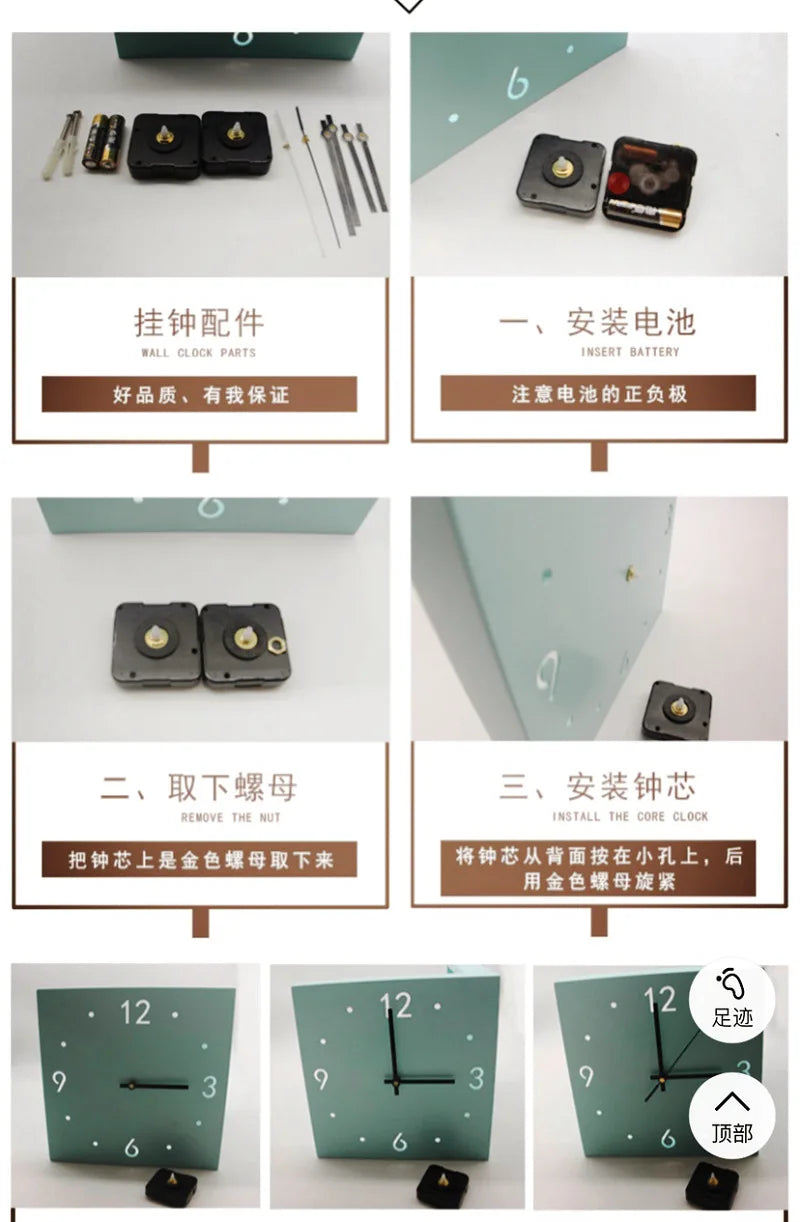Jump back to top with 顶部

click(x=732, y=1115)
